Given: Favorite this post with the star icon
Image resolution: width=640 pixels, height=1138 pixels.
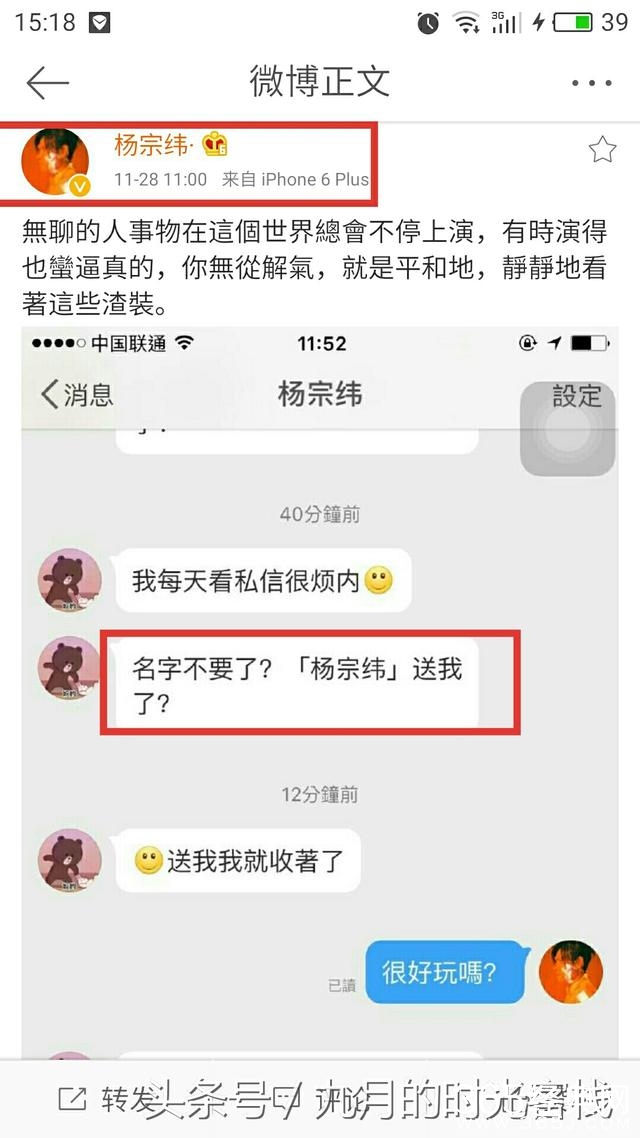Looking at the screenshot, I should point(602,151).
